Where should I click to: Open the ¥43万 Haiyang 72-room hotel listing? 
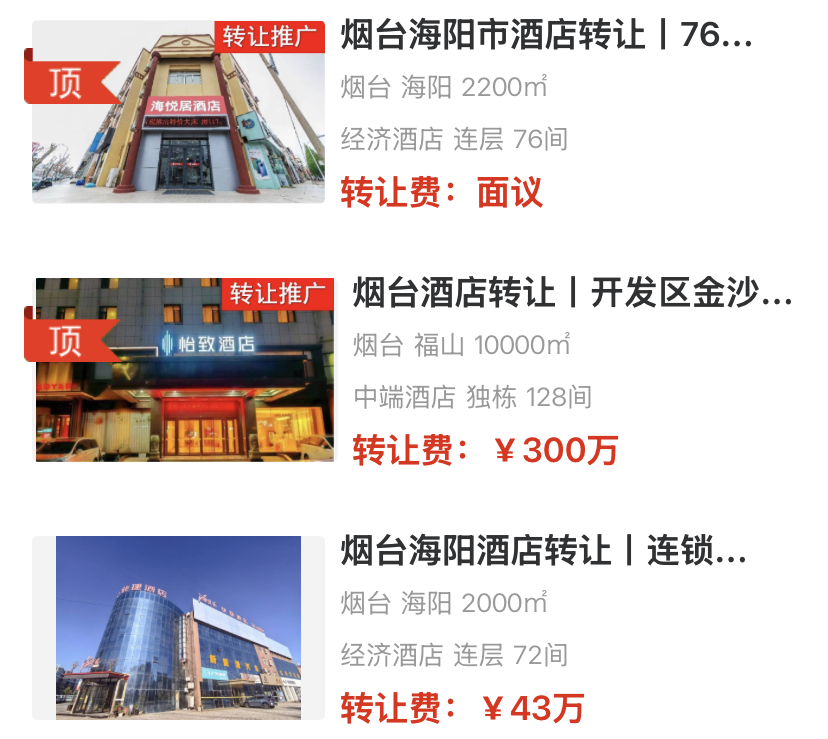[x=543, y=551]
